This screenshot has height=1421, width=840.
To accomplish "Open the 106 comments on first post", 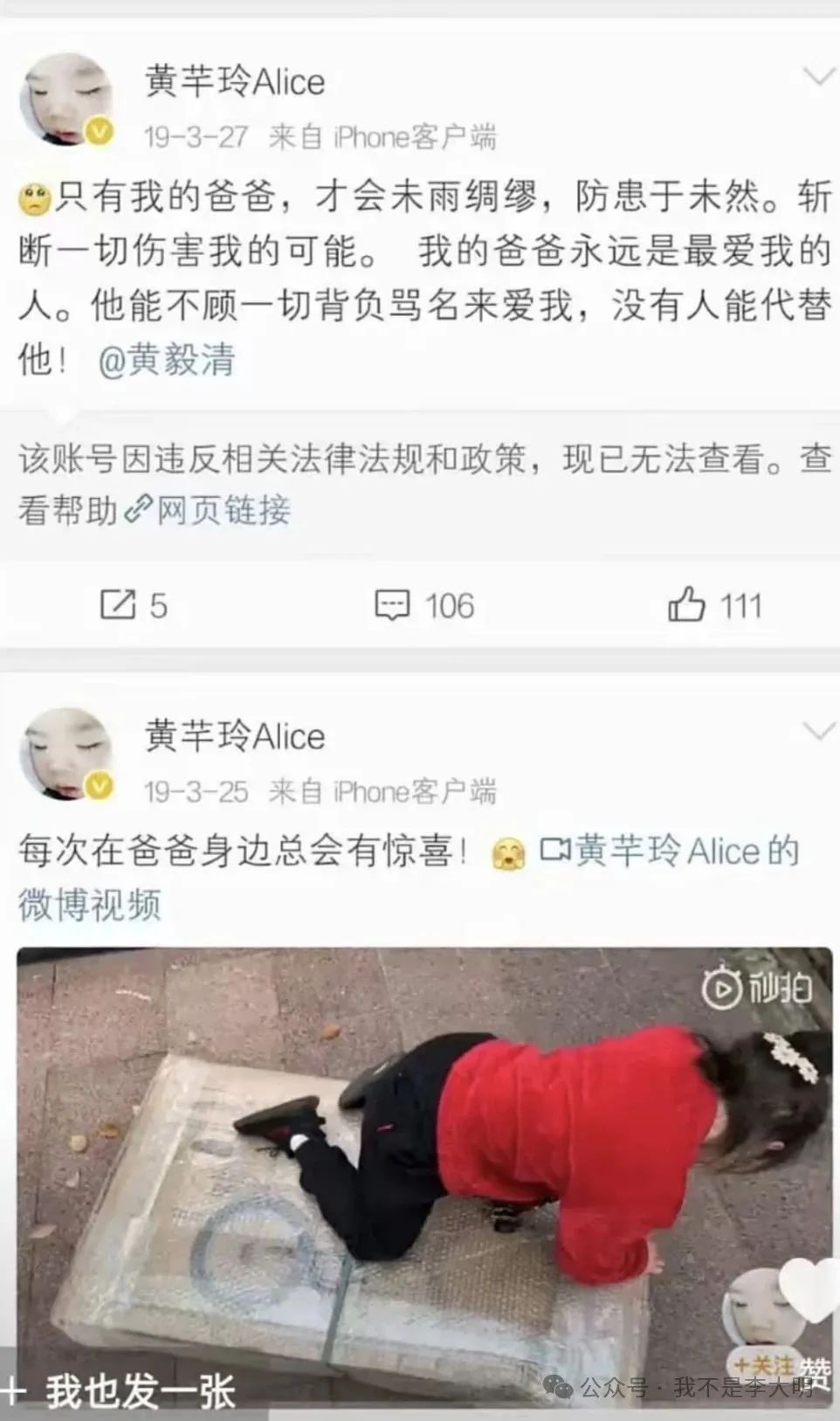I will (424, 605).
